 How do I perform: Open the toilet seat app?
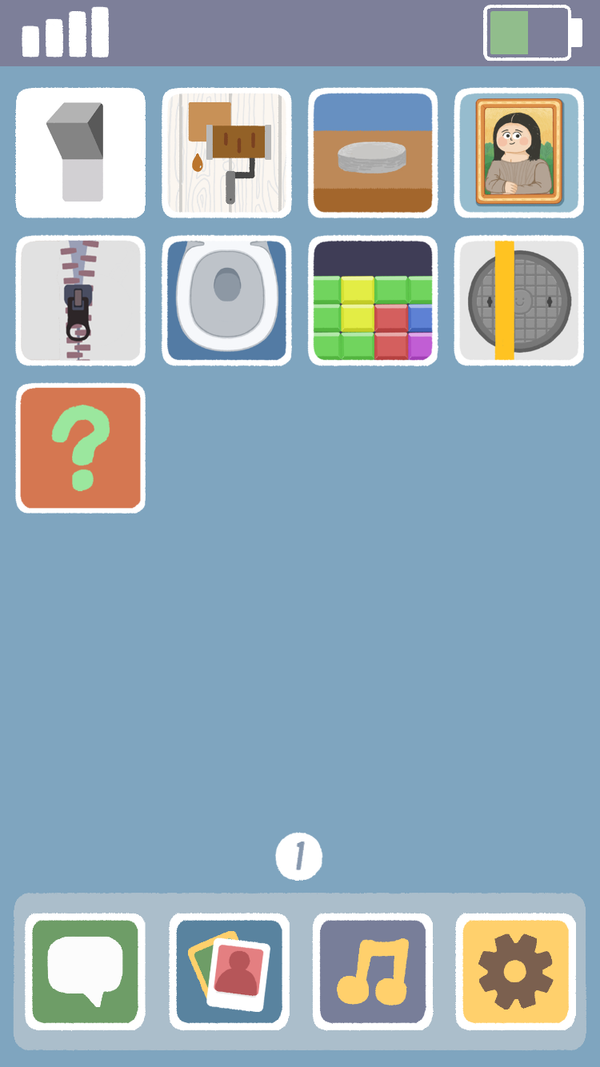click(227, 301)
